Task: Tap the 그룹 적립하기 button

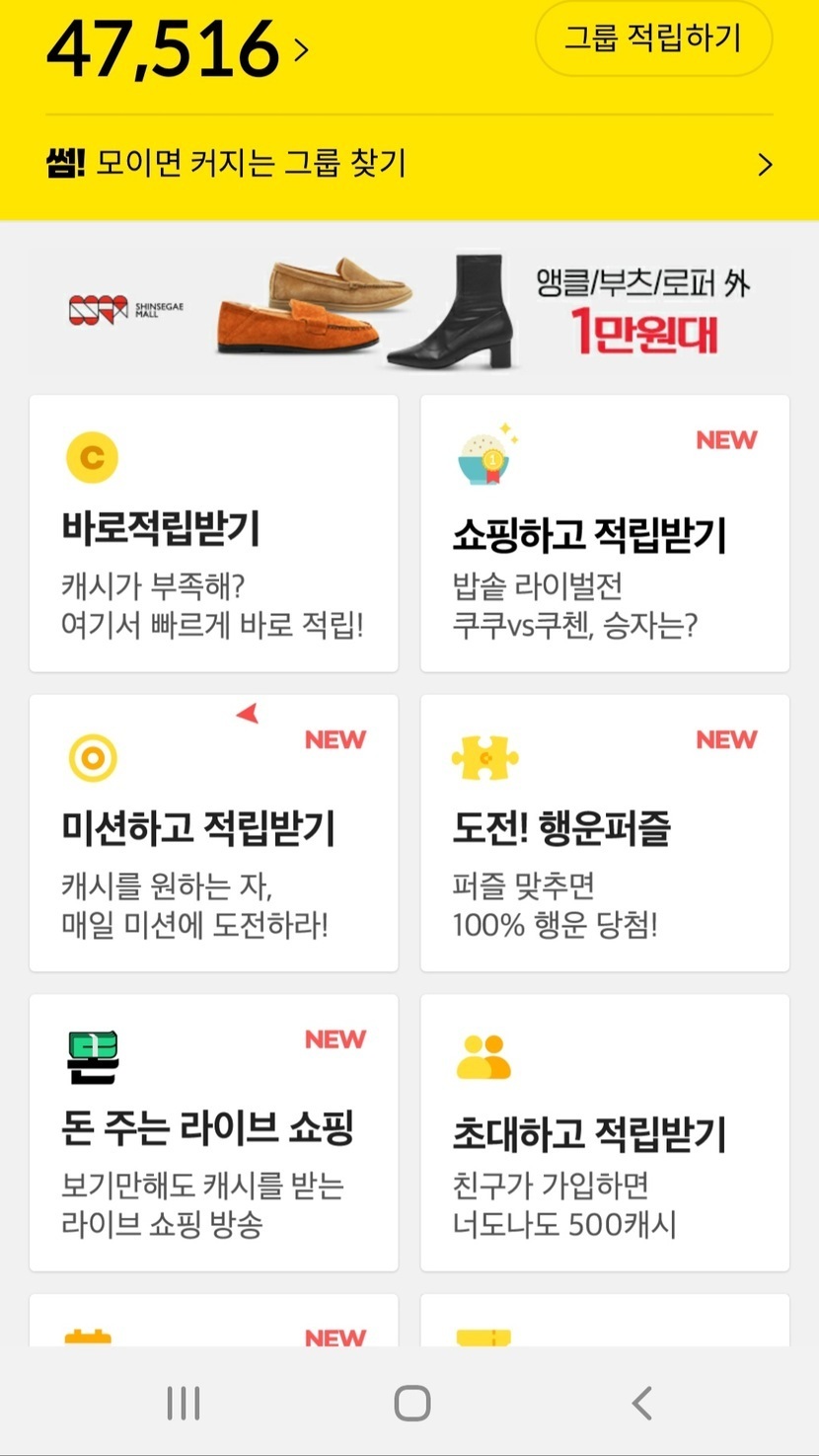Action: 652,39
